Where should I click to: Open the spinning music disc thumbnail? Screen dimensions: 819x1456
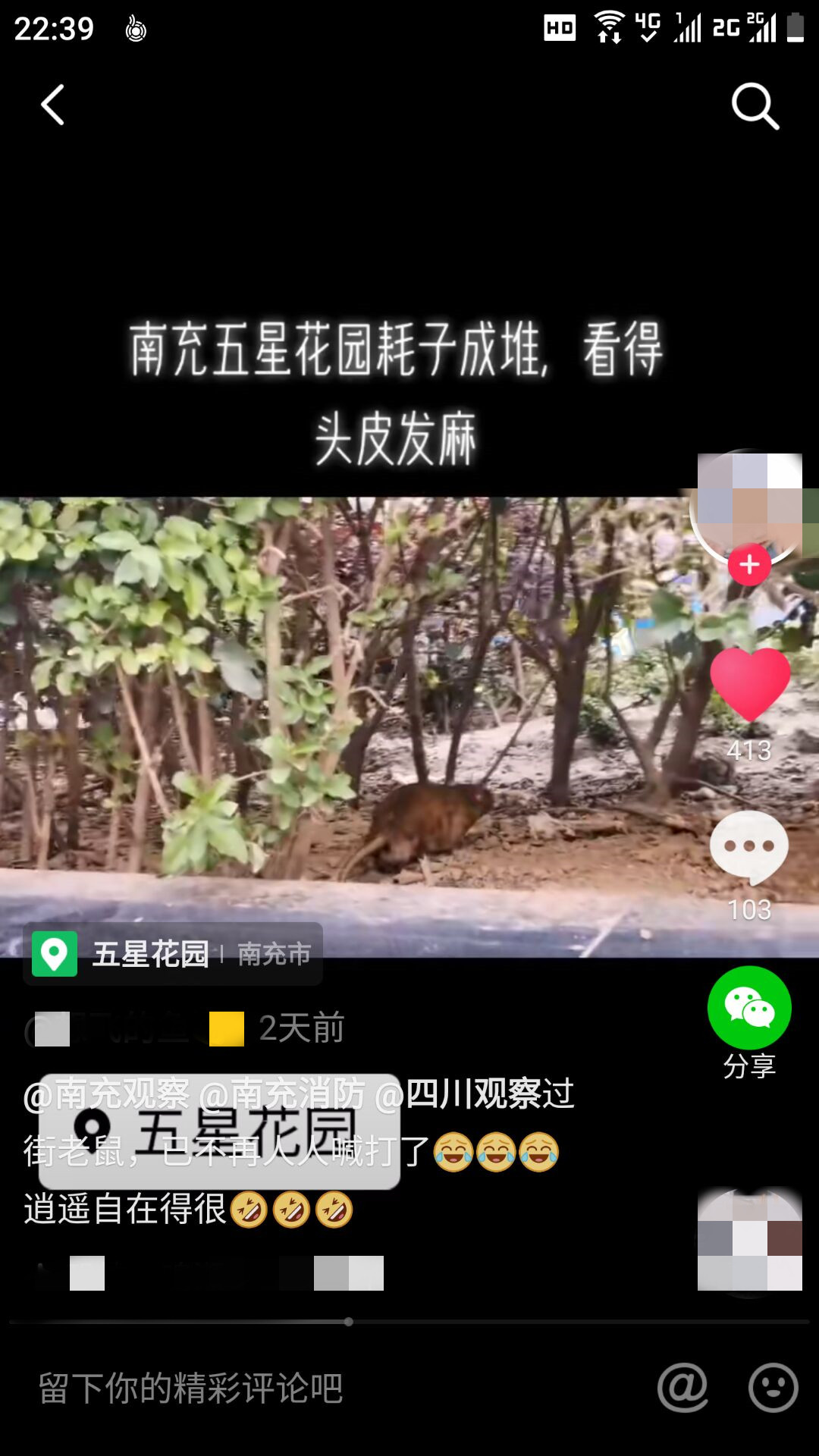[749, 1241]
